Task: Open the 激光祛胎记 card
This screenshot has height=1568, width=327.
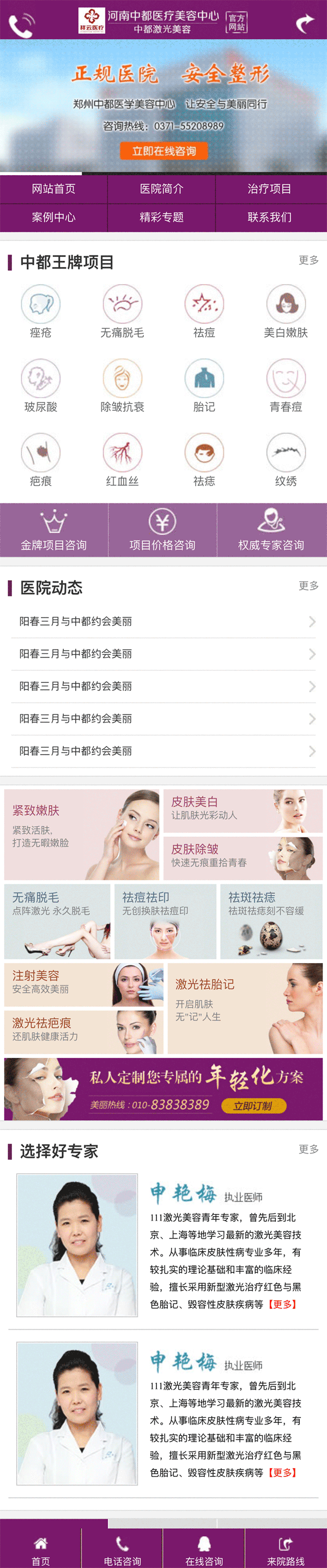Action: pos(245,1008)
